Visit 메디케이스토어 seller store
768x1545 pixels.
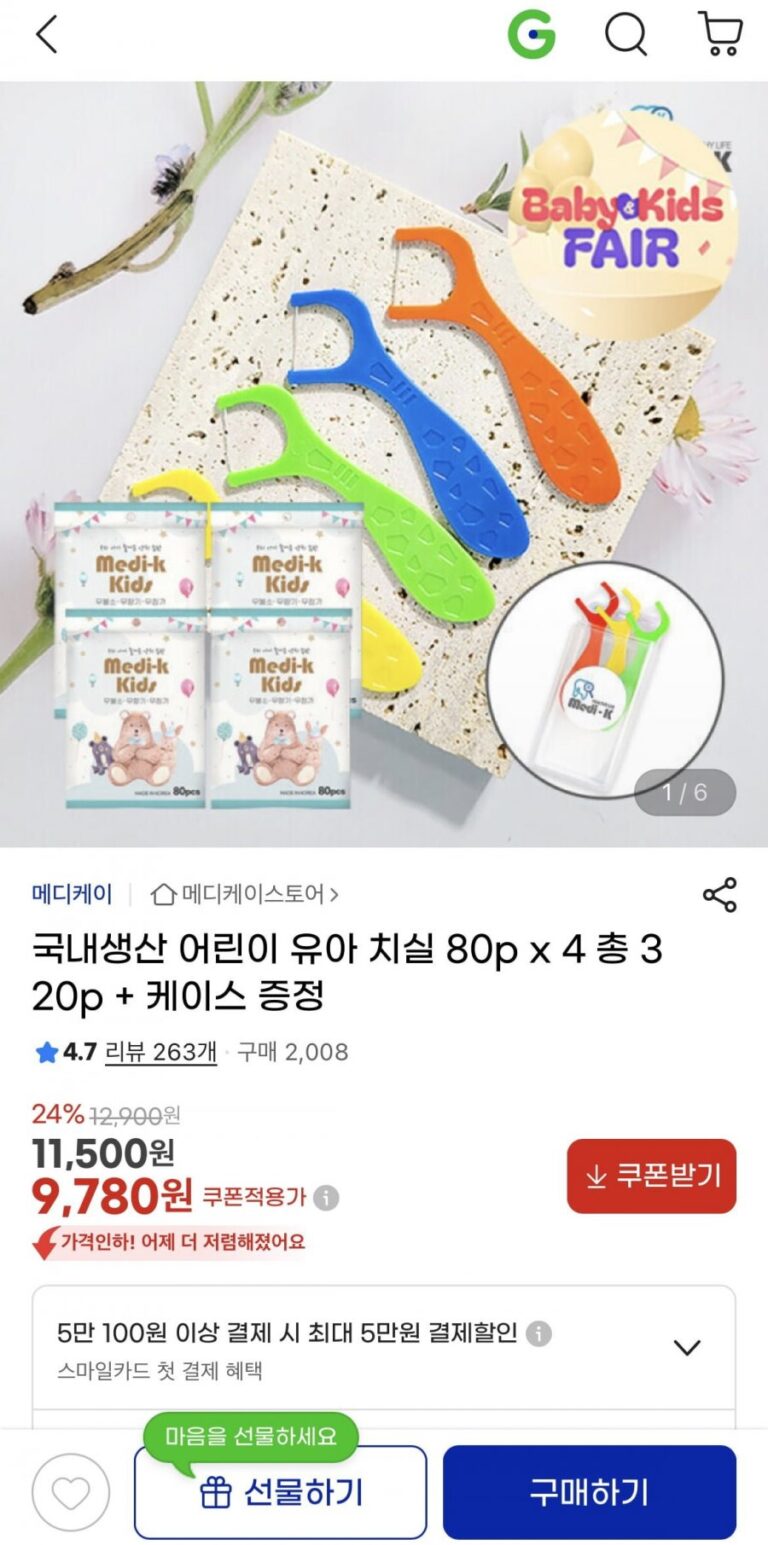246,894
